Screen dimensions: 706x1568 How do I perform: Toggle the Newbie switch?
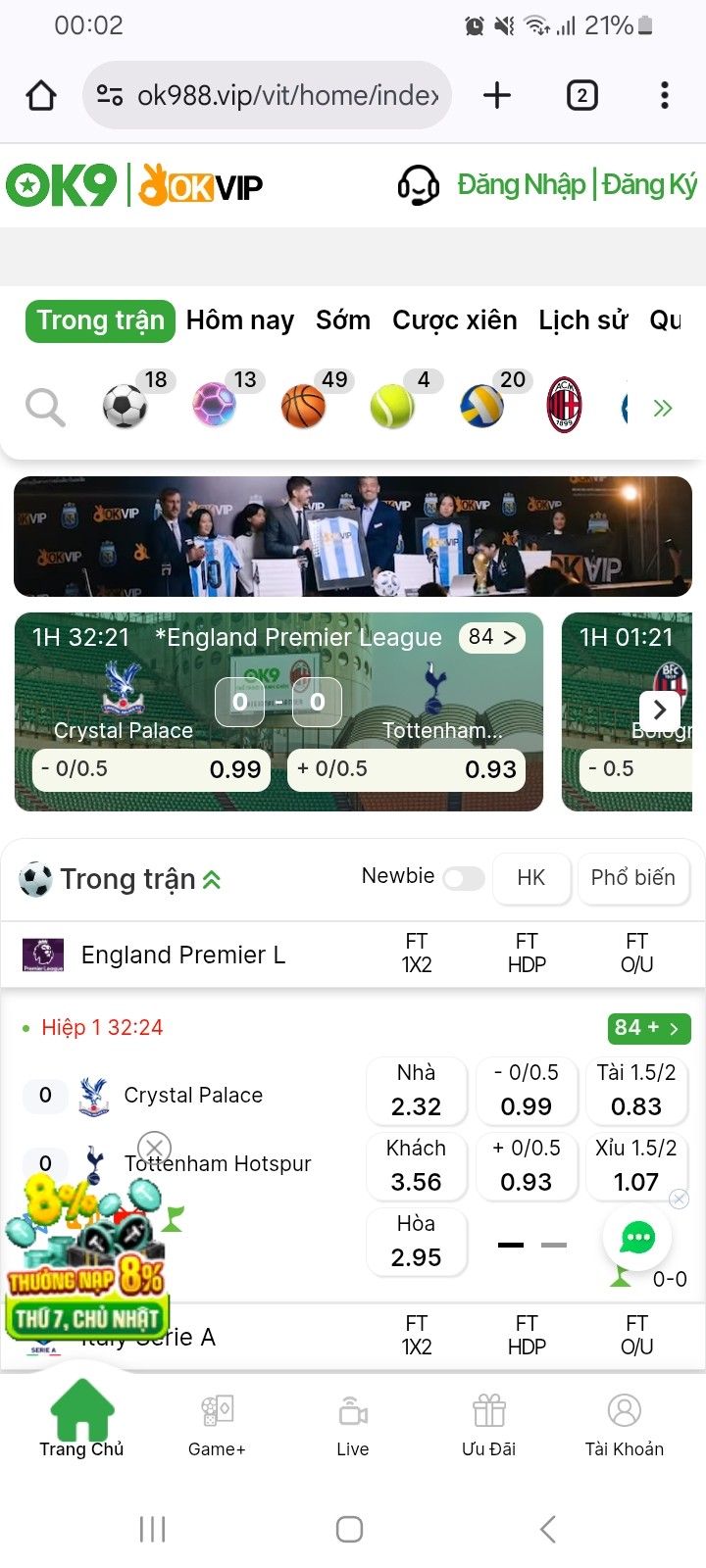point(463,878)
